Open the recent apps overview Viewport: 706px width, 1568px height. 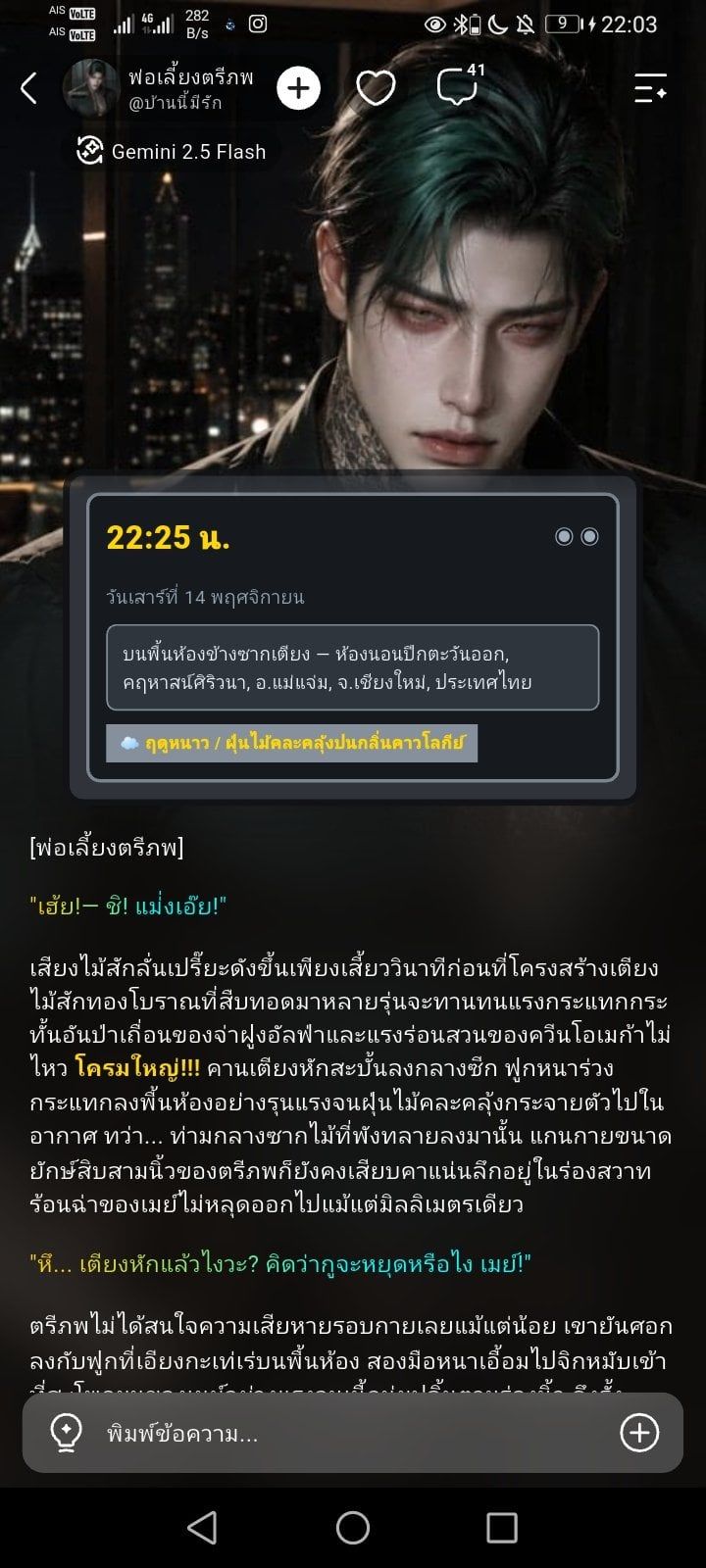[501, 1527]
